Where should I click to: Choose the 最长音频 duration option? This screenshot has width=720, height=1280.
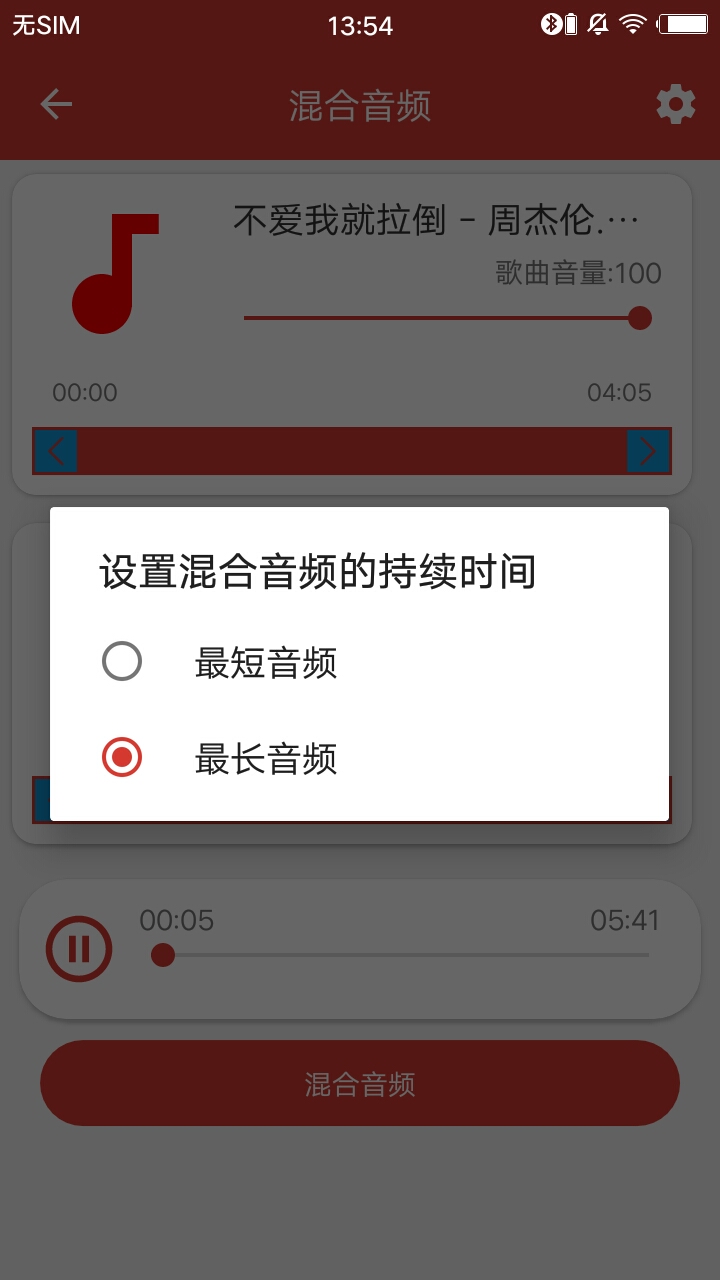(122, 758)
